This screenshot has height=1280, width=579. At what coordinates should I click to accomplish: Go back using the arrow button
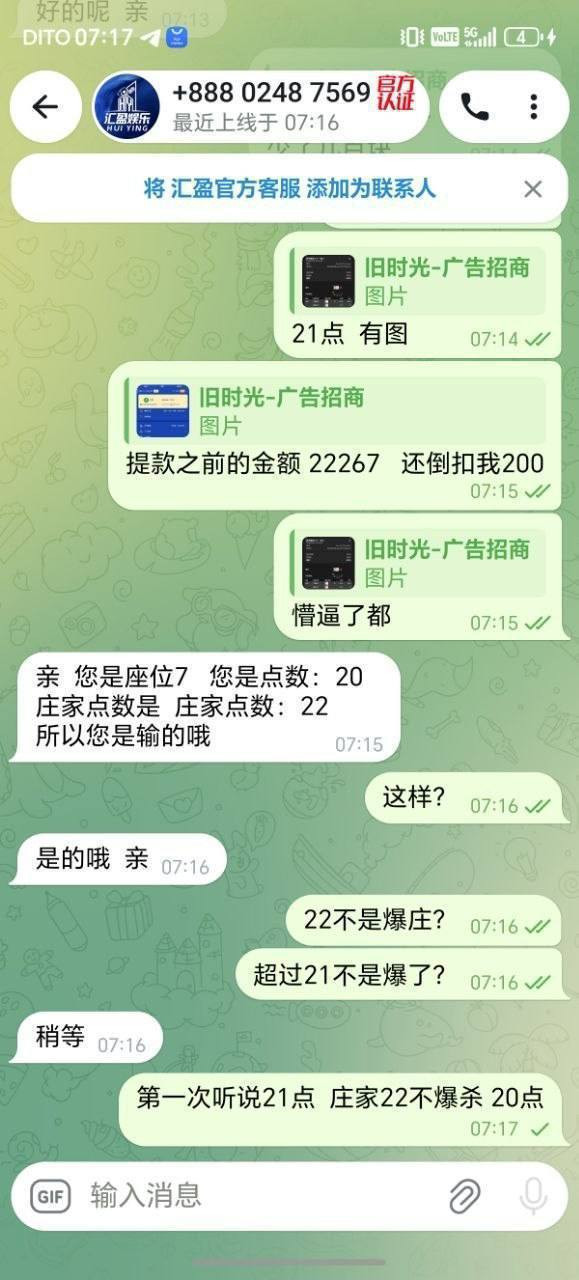46,107
